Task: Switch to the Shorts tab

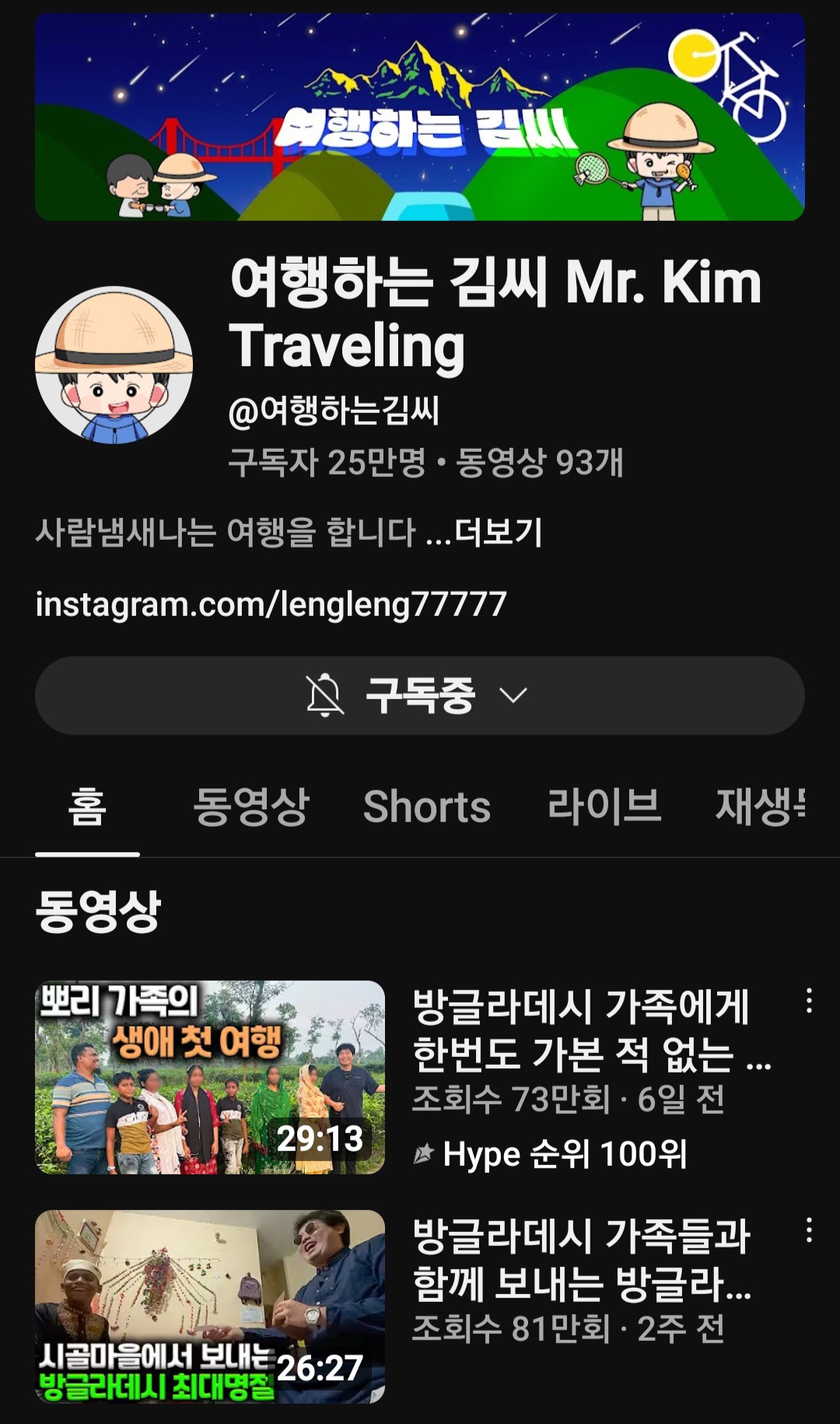Action: pyautogui.click(x=427, y=806)
